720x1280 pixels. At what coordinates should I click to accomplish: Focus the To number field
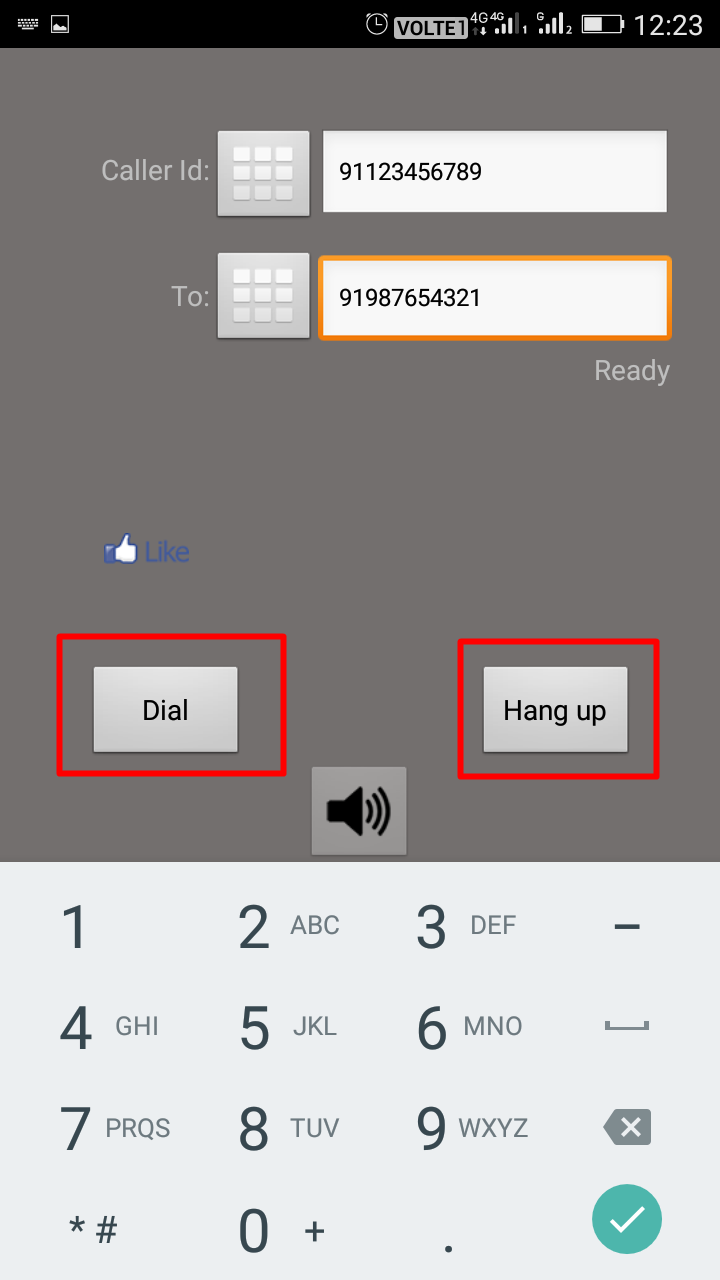click(494, 298)
